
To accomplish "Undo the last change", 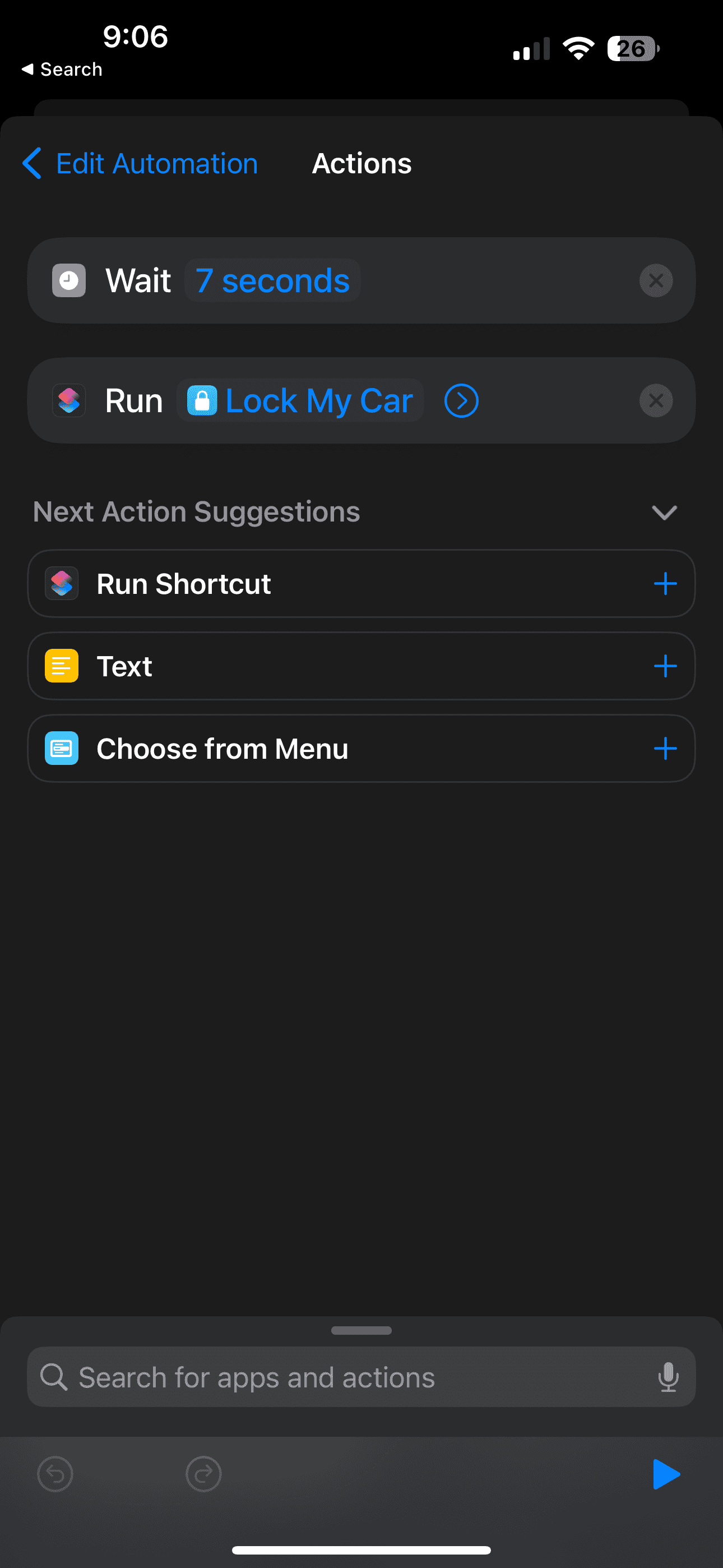I will (x=55, y=1474).
